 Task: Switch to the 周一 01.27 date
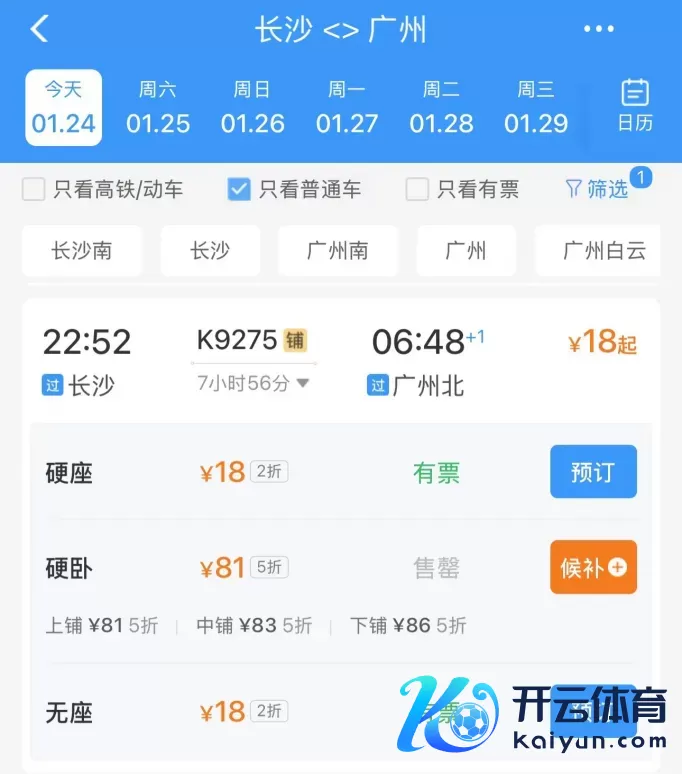347,108
